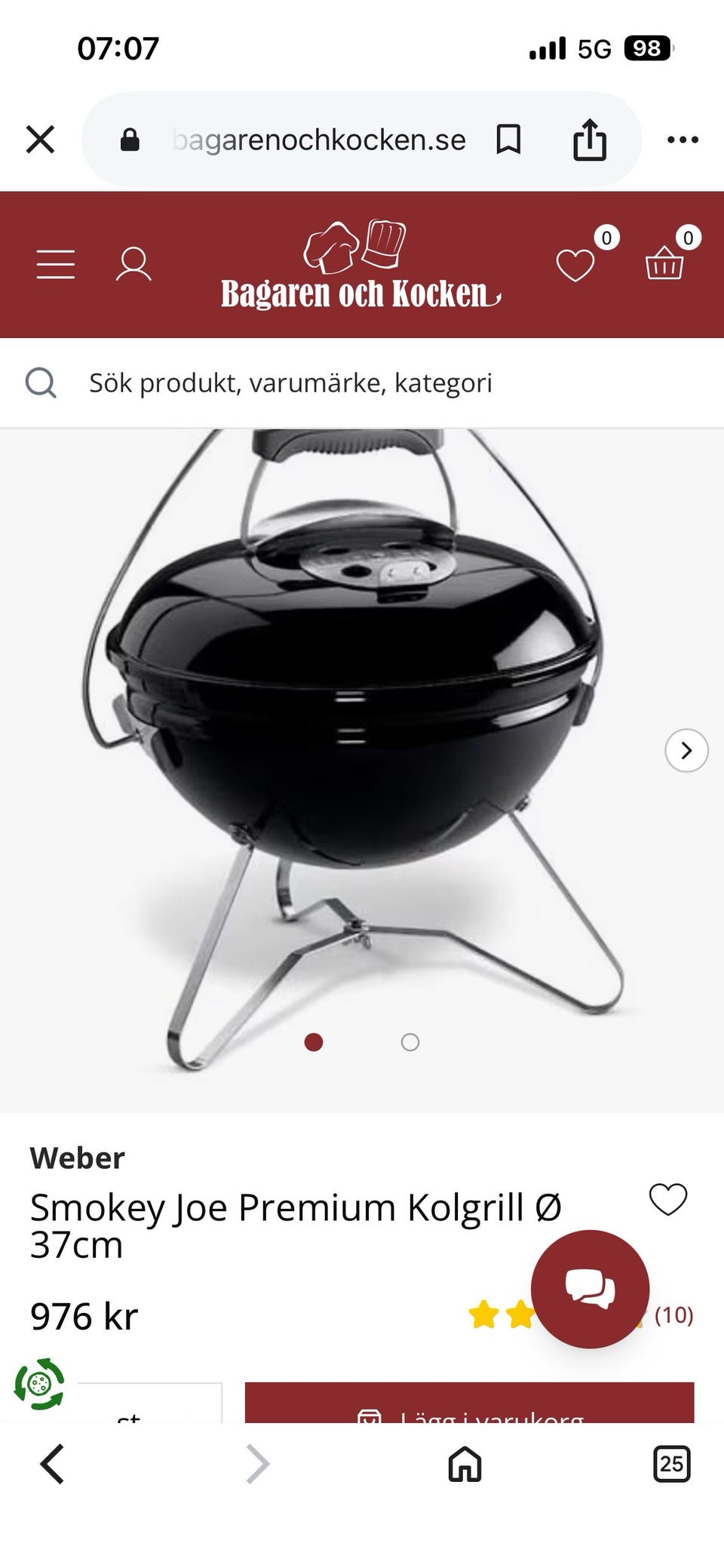
Task: Open the browser overflow menu
Action: 683,140
